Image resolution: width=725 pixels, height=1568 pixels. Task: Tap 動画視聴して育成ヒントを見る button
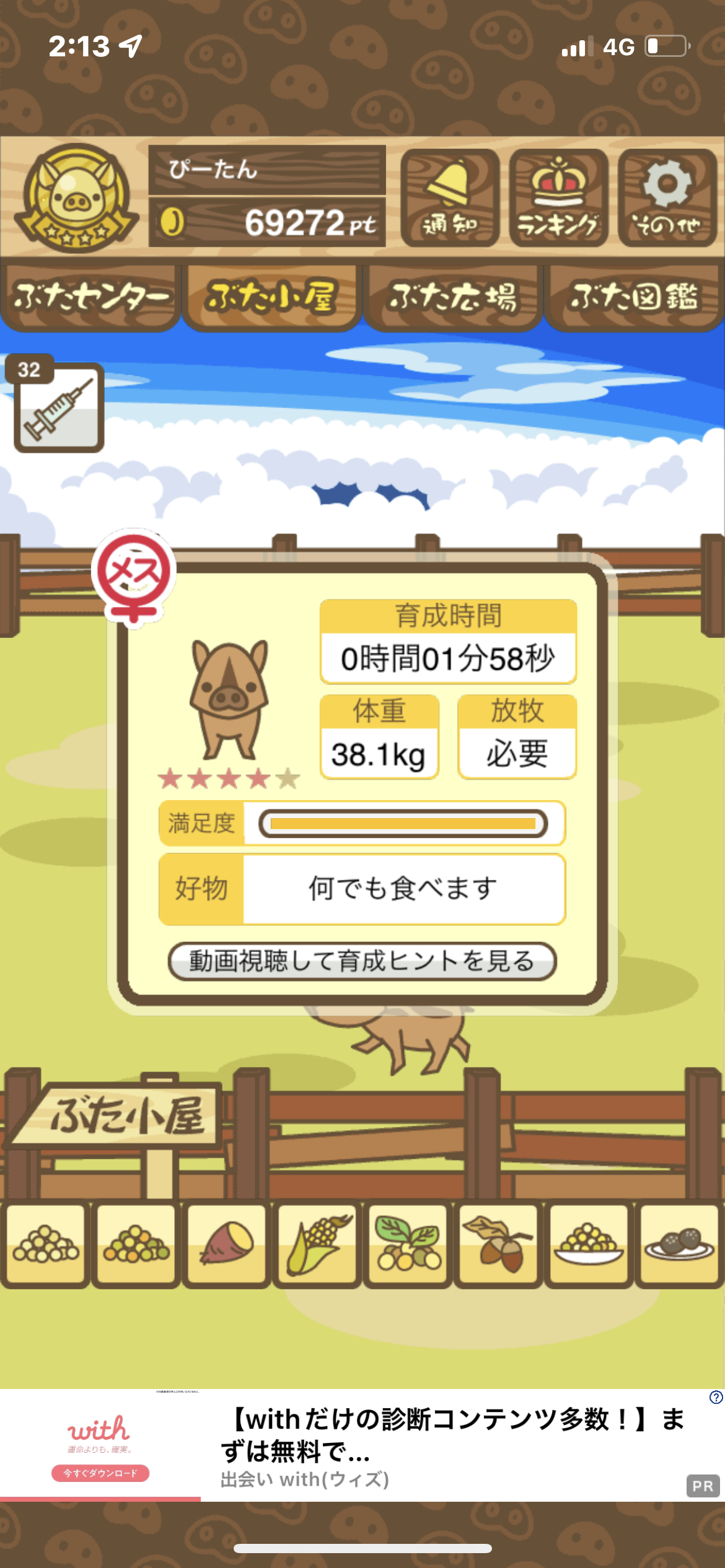click(x=362, y=961)
